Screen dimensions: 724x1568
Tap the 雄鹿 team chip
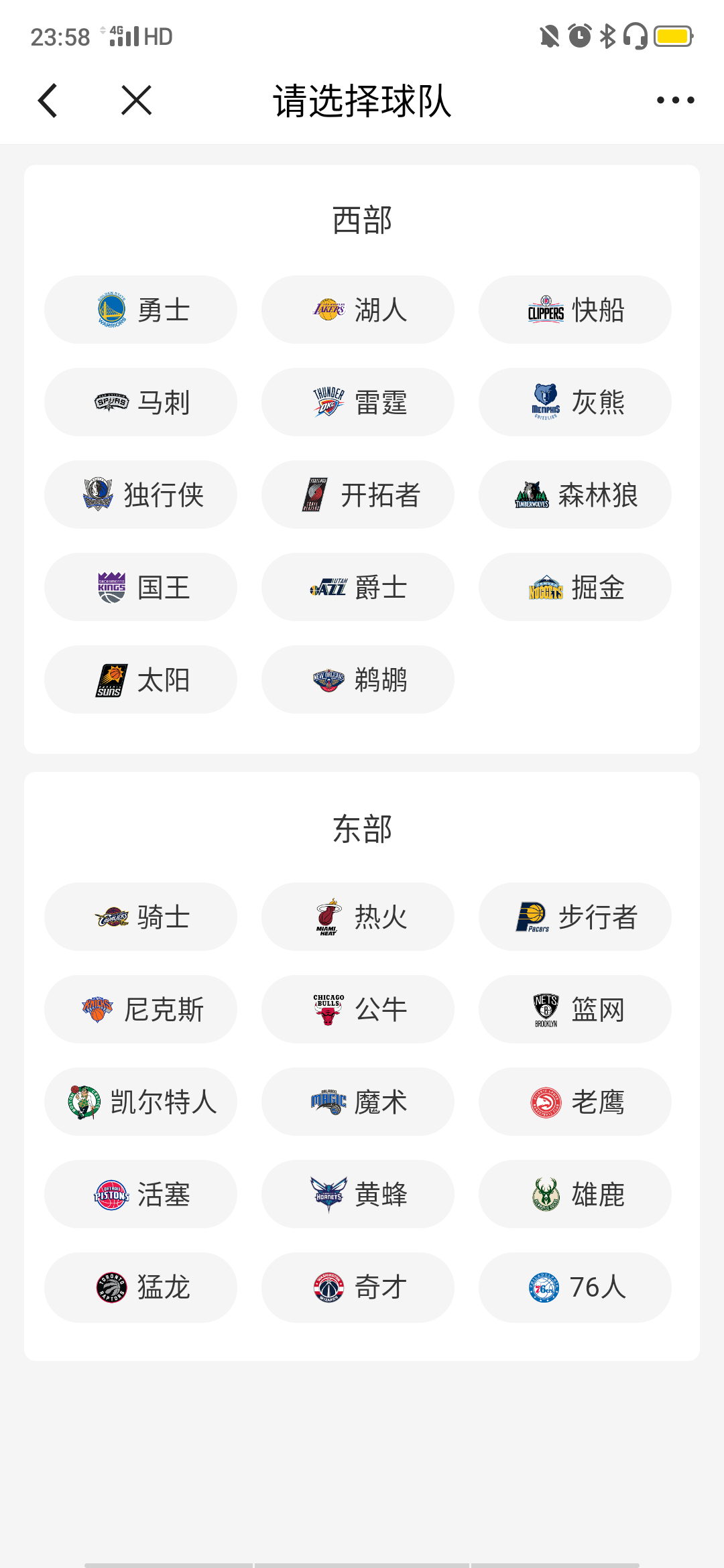(x=575, y=1194)
